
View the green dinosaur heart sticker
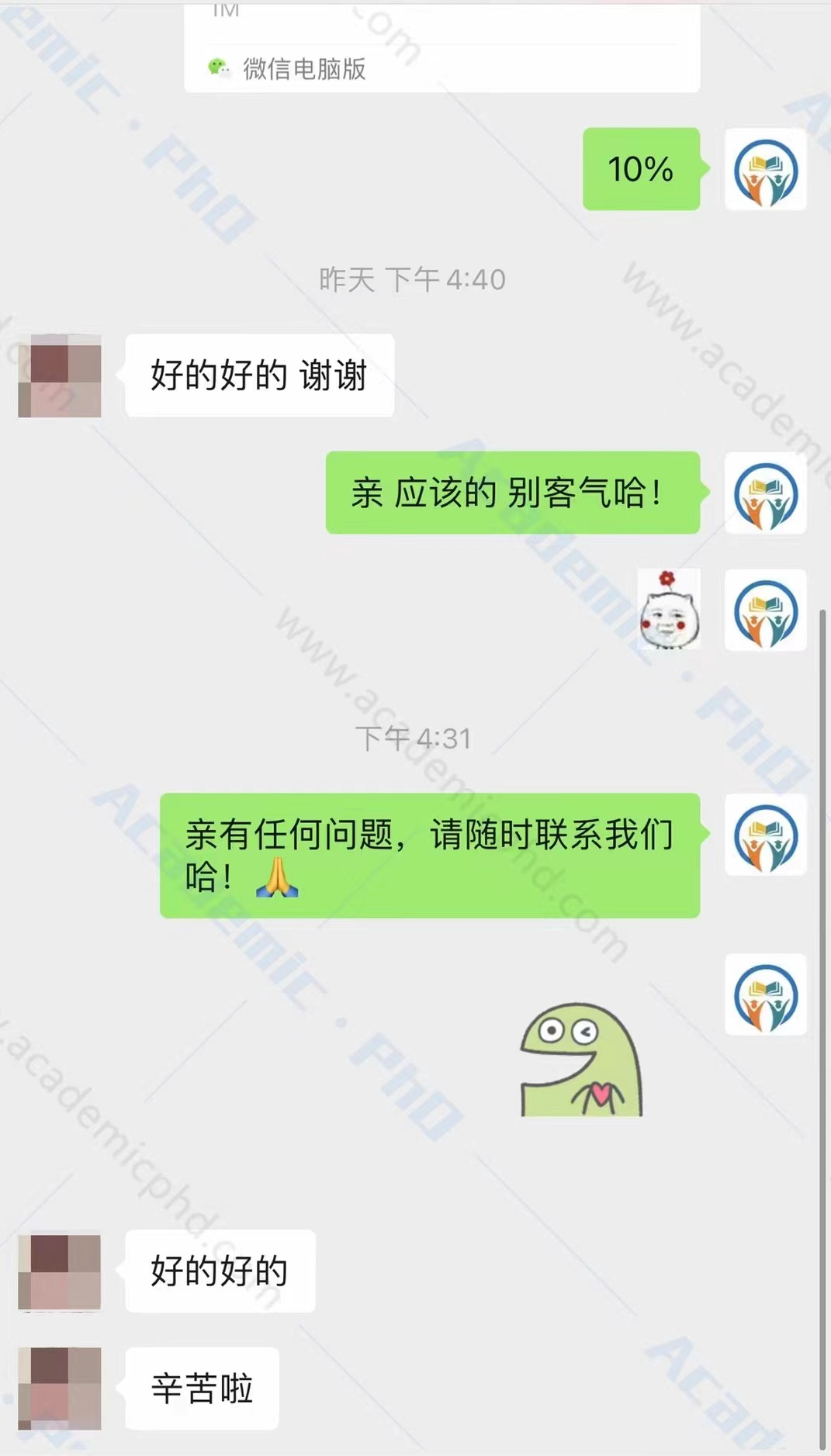(x=581, y=1060)
